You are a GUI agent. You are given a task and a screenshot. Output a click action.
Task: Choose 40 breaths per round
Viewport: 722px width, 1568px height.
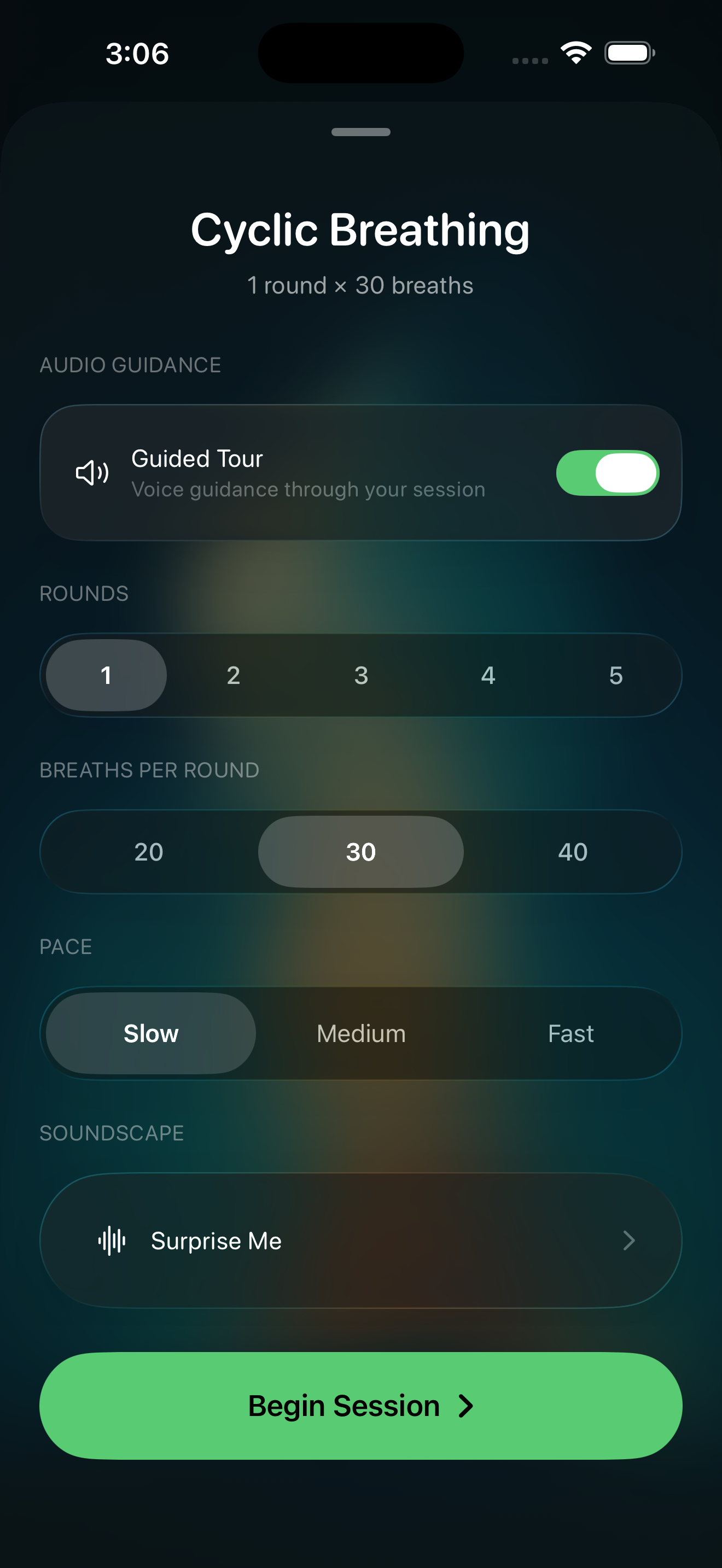pos(573,852)
